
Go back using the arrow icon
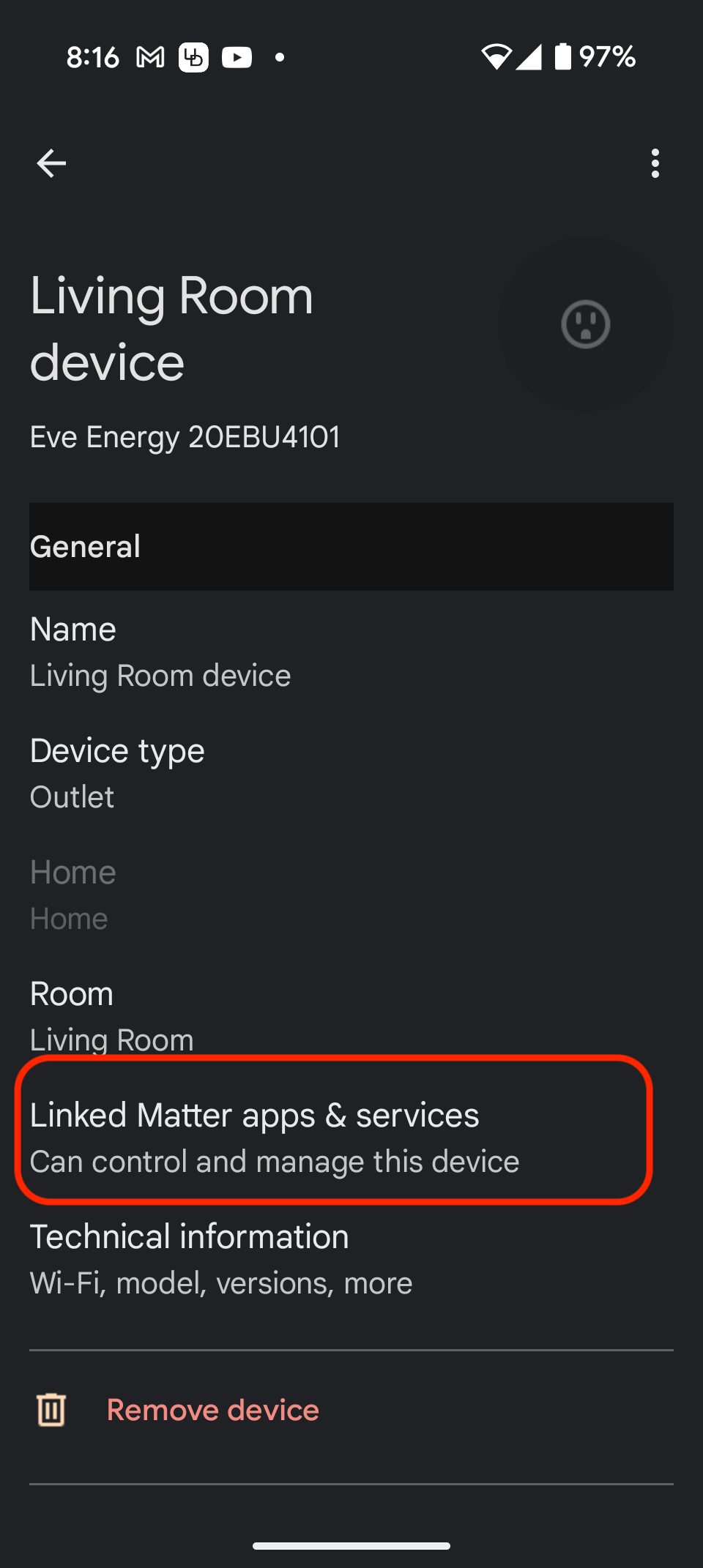tap(51, 163)
